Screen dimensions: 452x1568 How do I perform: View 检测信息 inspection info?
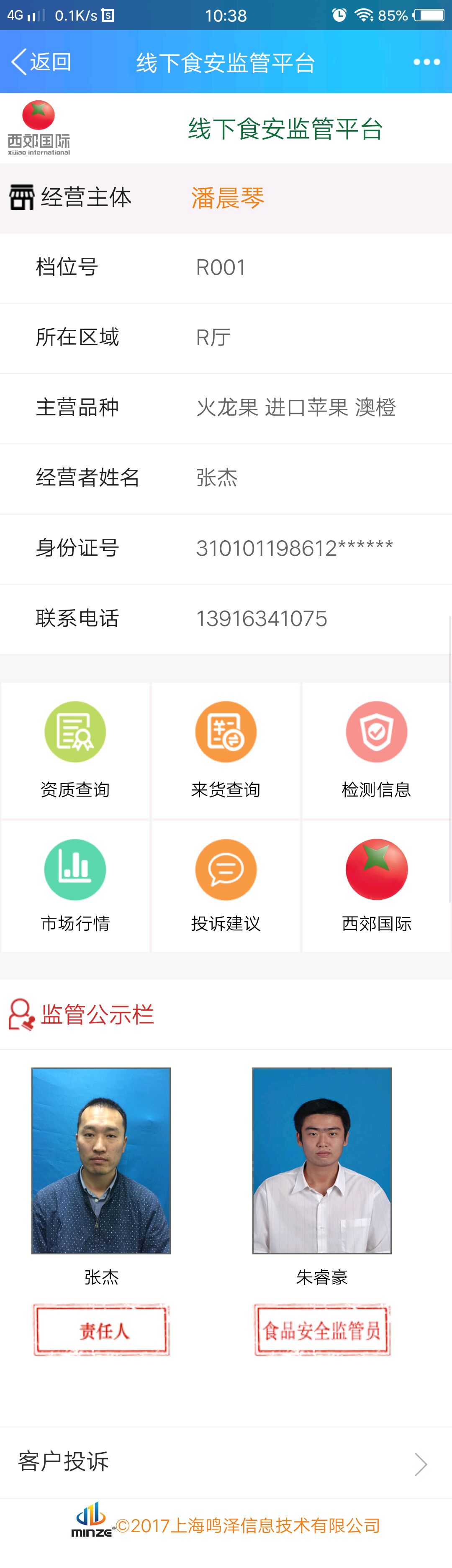click(377, 750)
